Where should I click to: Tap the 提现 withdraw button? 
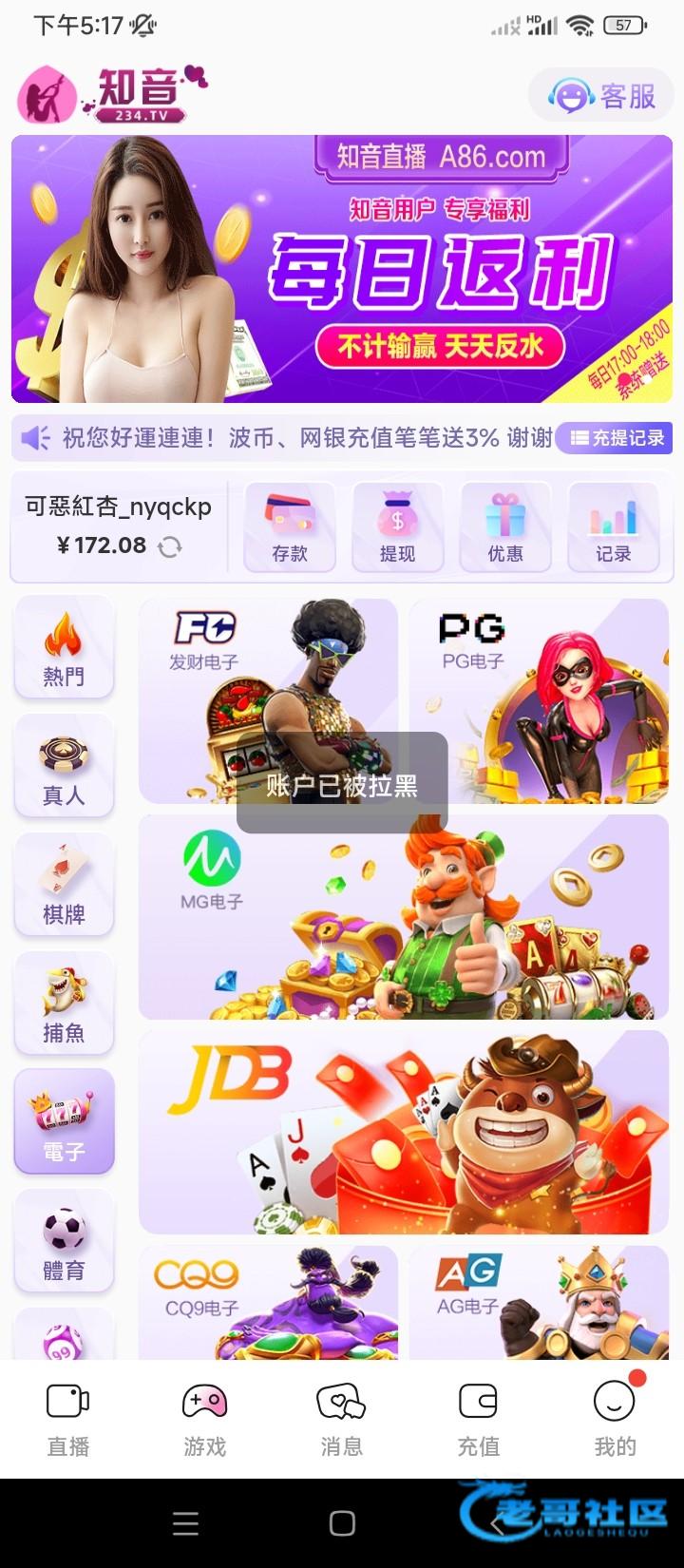point(397,527)
